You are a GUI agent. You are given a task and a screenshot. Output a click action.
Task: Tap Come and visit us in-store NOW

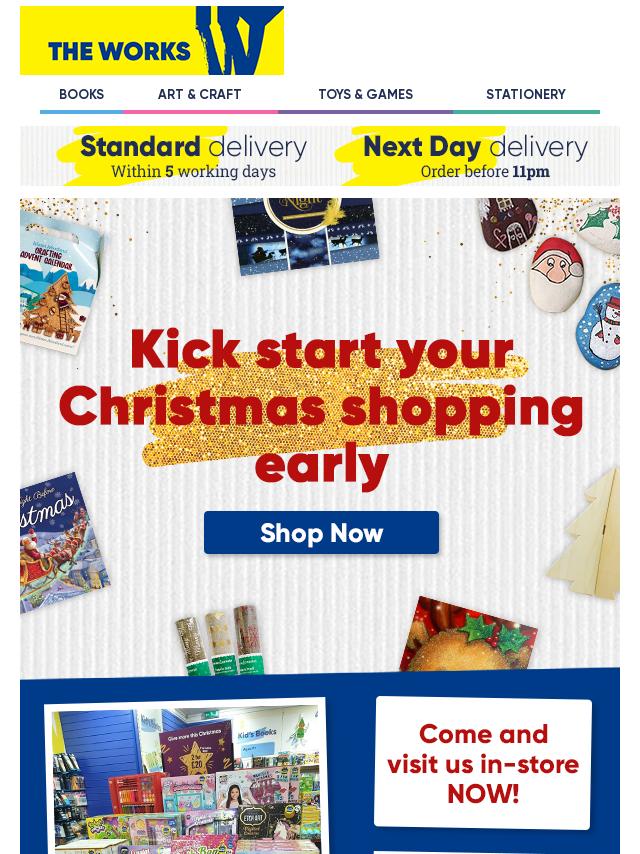[x=483, y=764]
